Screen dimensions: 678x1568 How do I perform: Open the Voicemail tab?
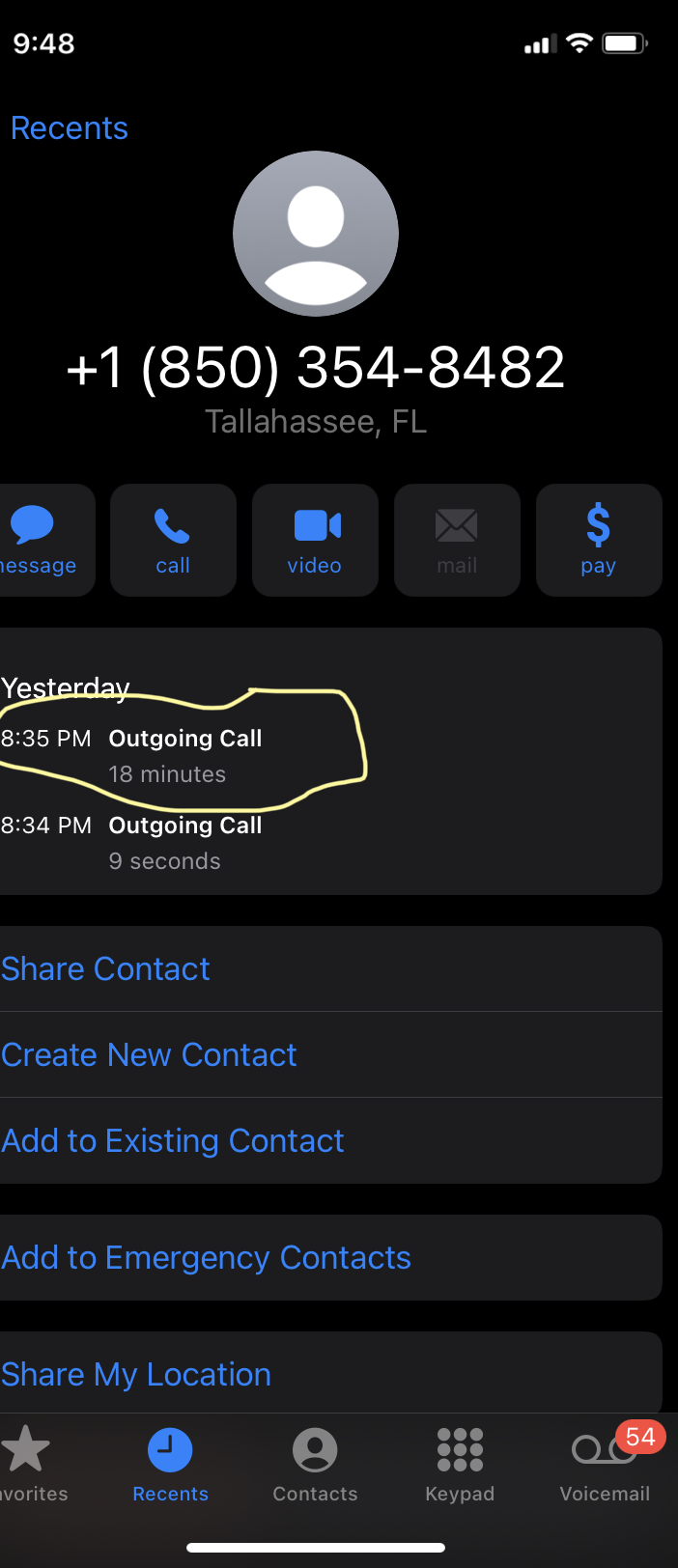click(605, 1464)
